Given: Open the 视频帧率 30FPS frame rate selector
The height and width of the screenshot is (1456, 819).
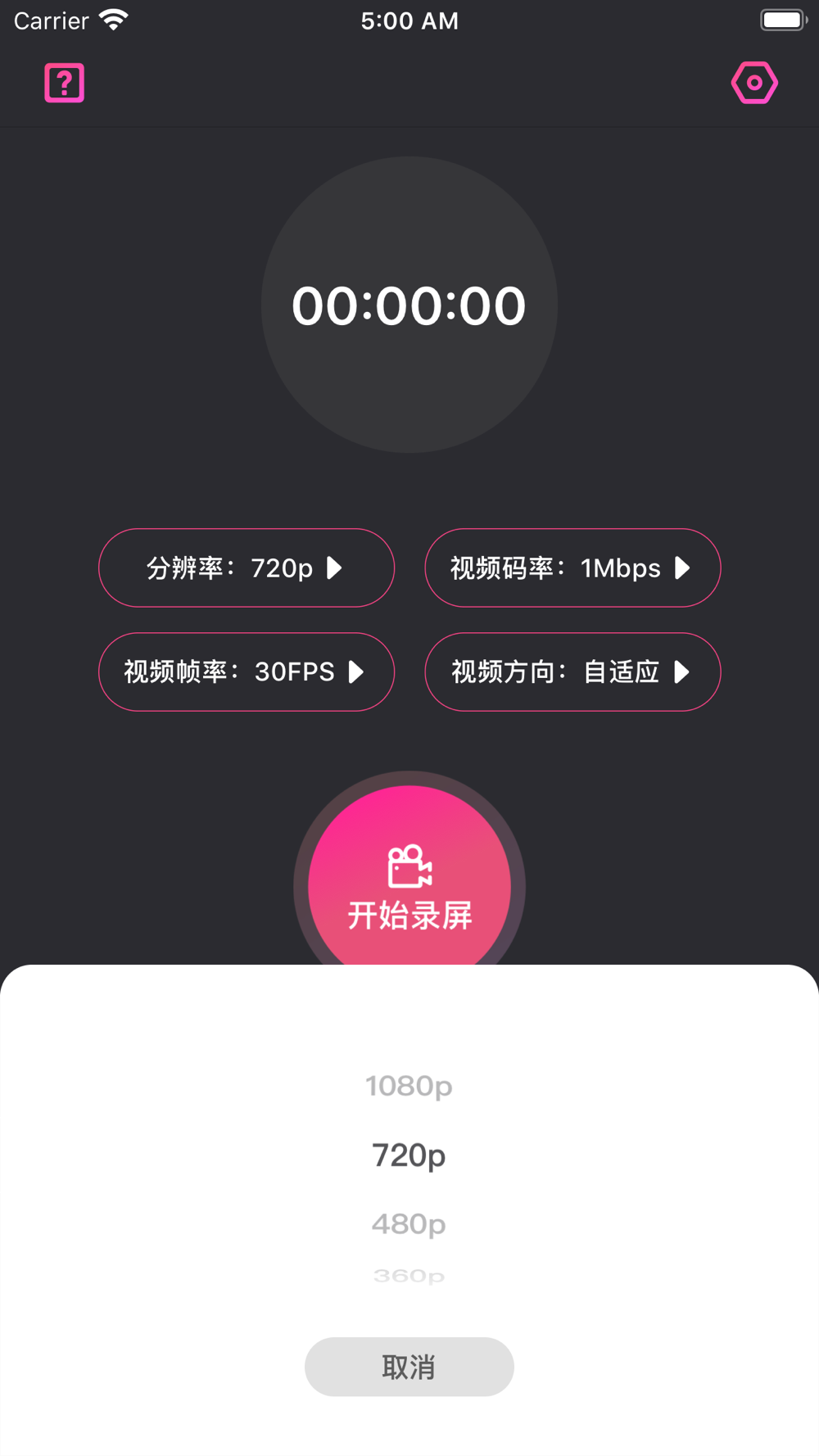Looking at the screenshot, I should pyautogui.click(x=247, y=671).
